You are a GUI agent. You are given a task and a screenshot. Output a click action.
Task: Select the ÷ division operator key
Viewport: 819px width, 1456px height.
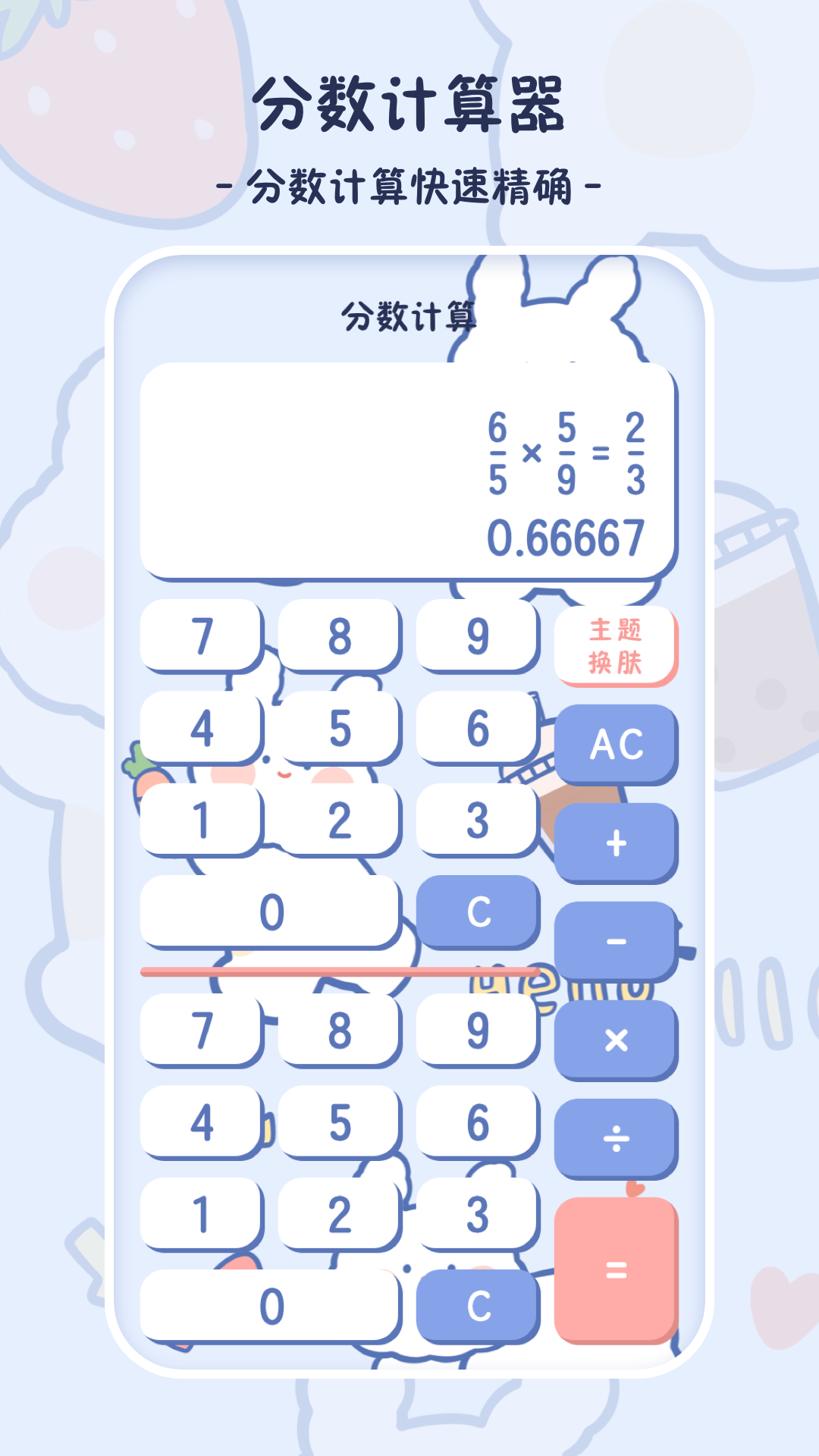click(x=616, y=1137)
